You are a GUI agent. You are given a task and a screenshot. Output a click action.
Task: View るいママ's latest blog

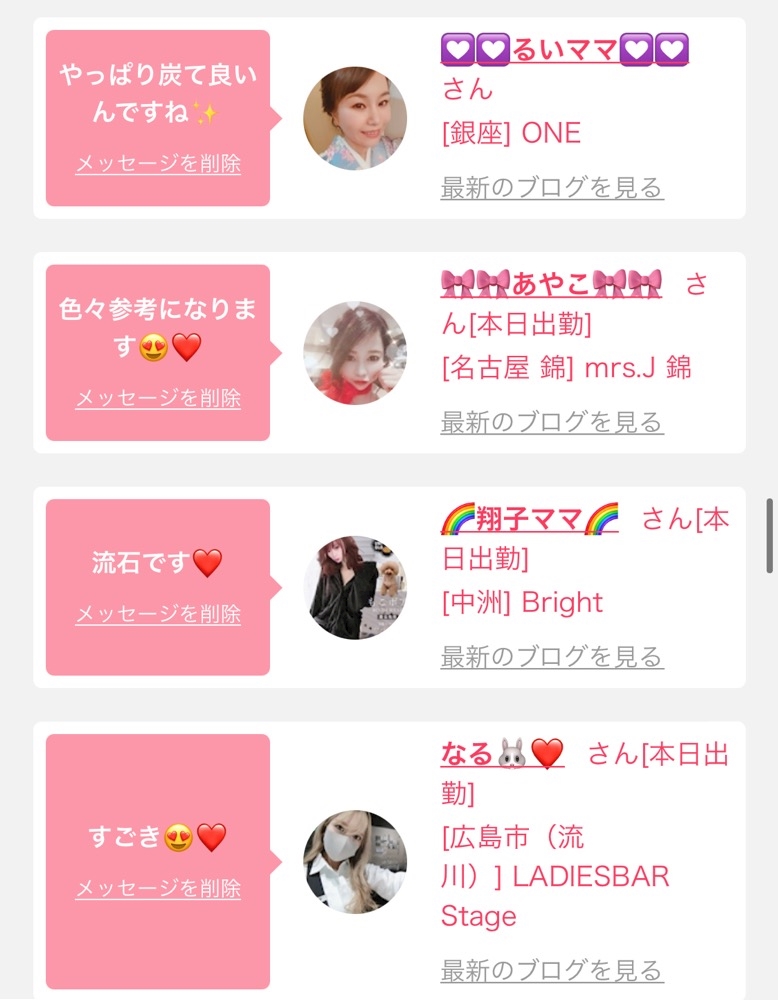point(552,188)
